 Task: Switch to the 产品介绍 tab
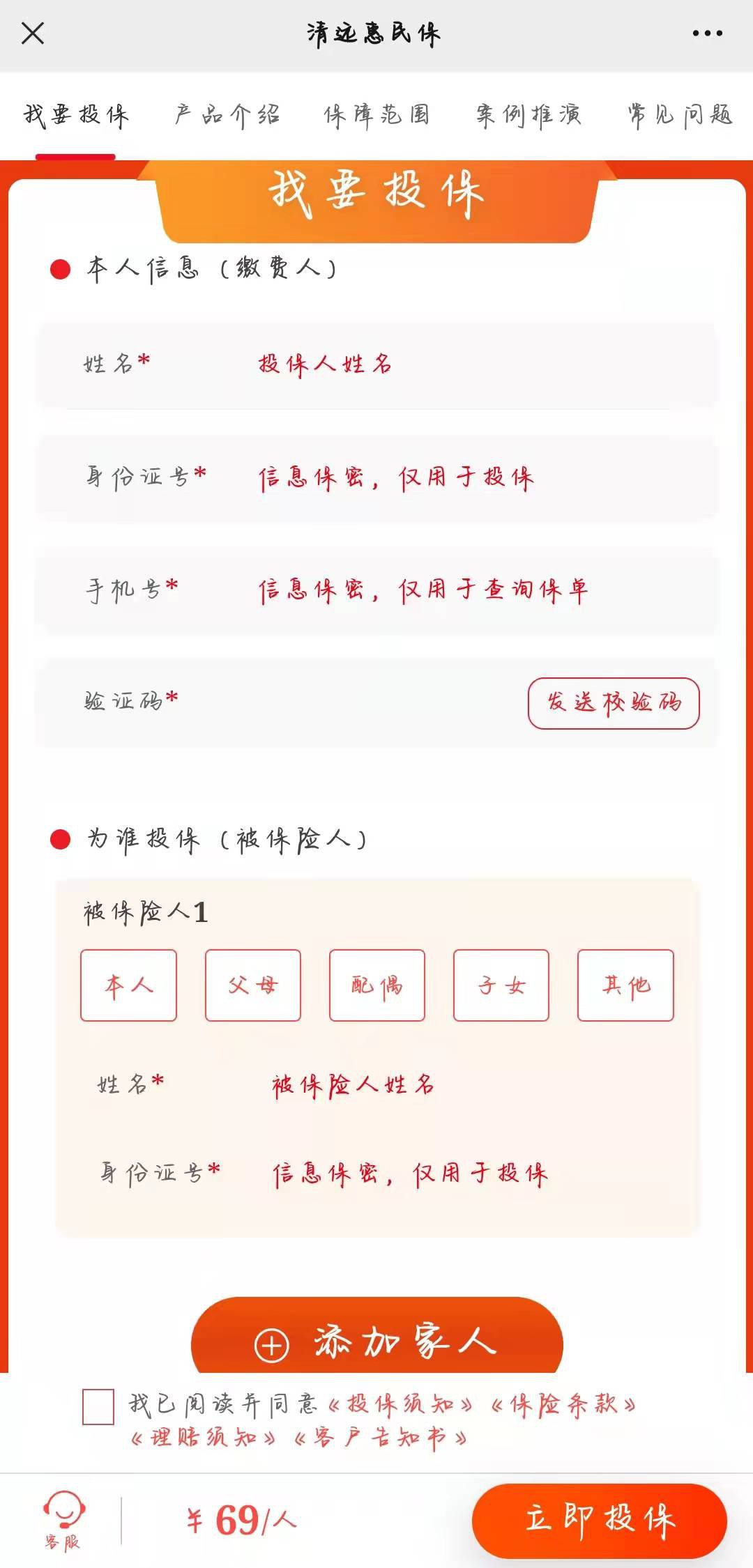227,115
